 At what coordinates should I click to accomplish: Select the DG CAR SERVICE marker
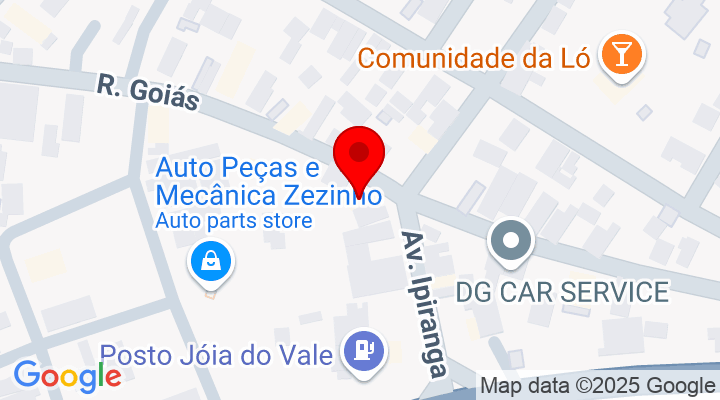coord(511,242)
